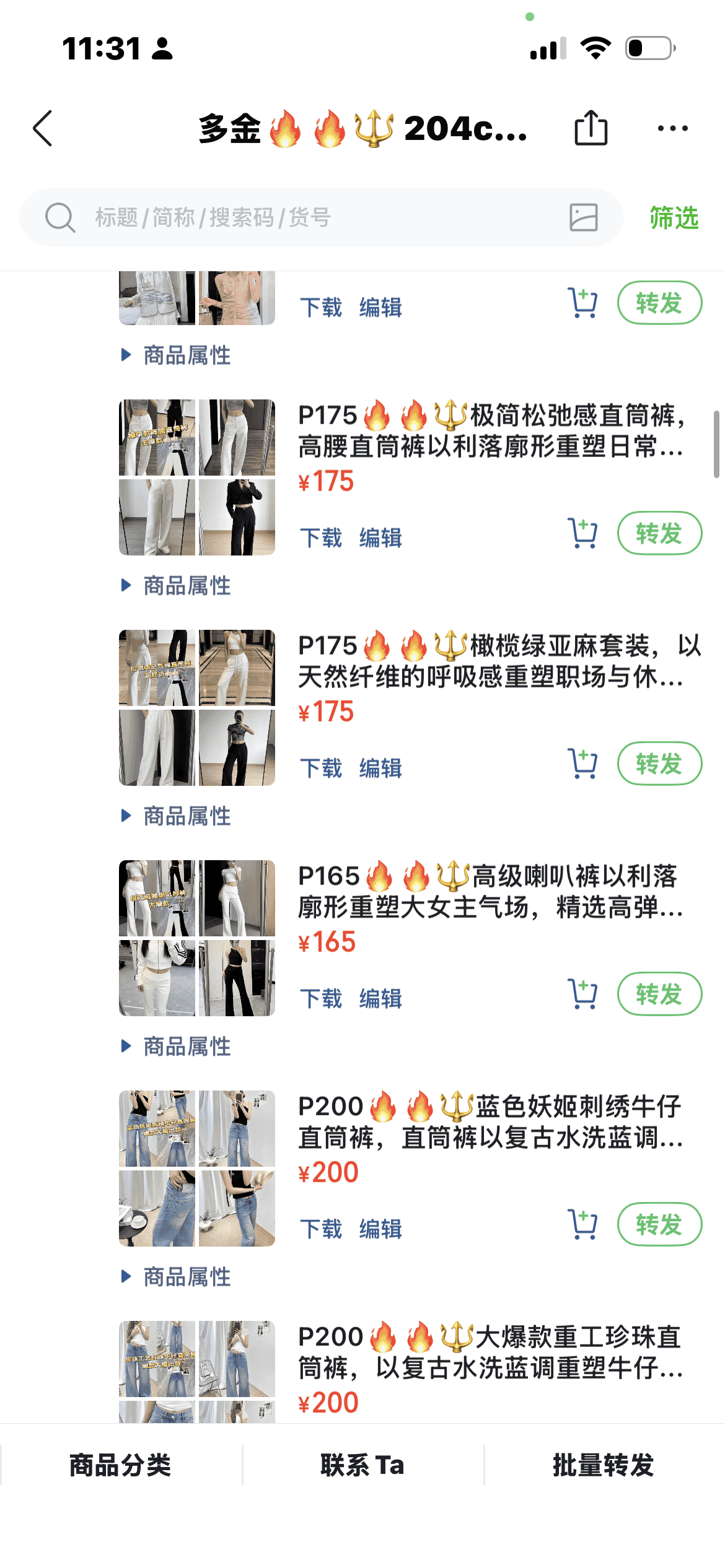This screenshot has width=725, height=1568.
Task: Add 极简松弛感直筒裤 to the cart
Action: (x=582, y=533)
